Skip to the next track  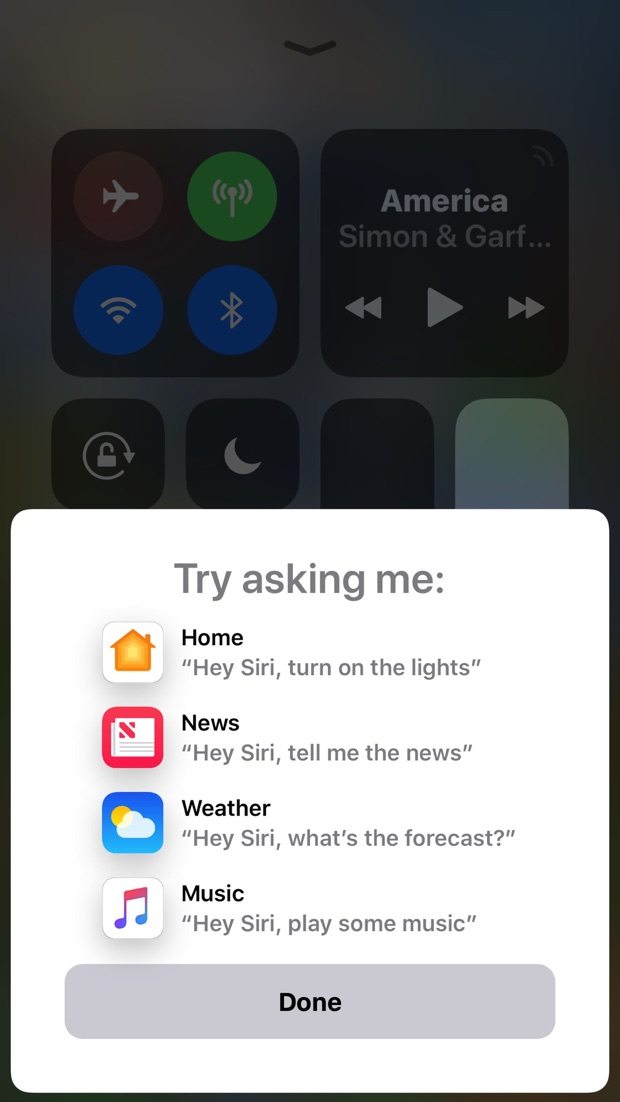click(x=526, y=308)
